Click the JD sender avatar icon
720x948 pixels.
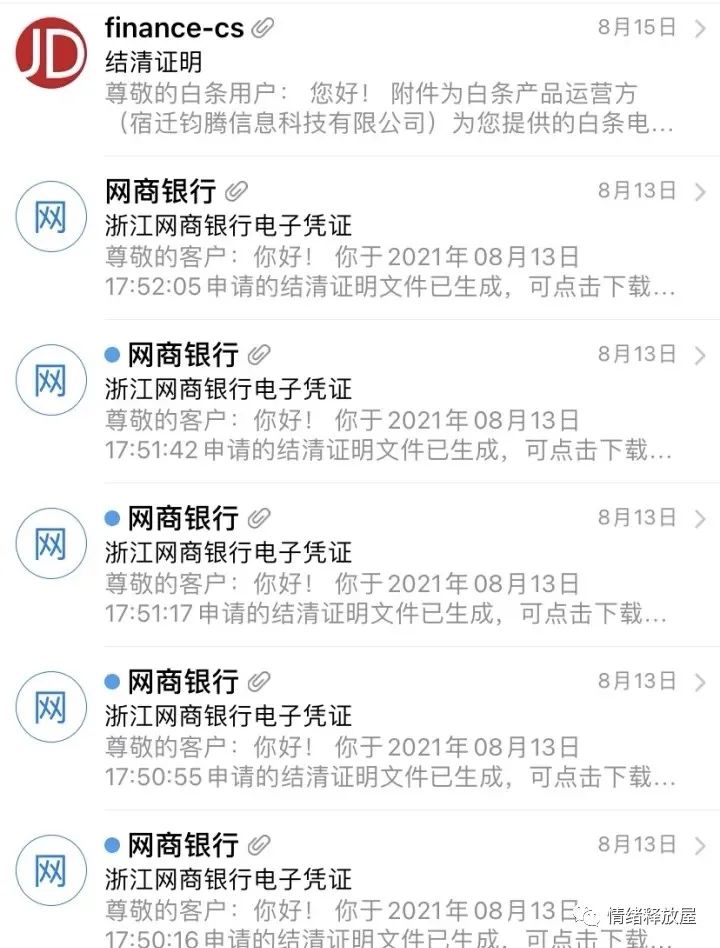coord(50,52)
